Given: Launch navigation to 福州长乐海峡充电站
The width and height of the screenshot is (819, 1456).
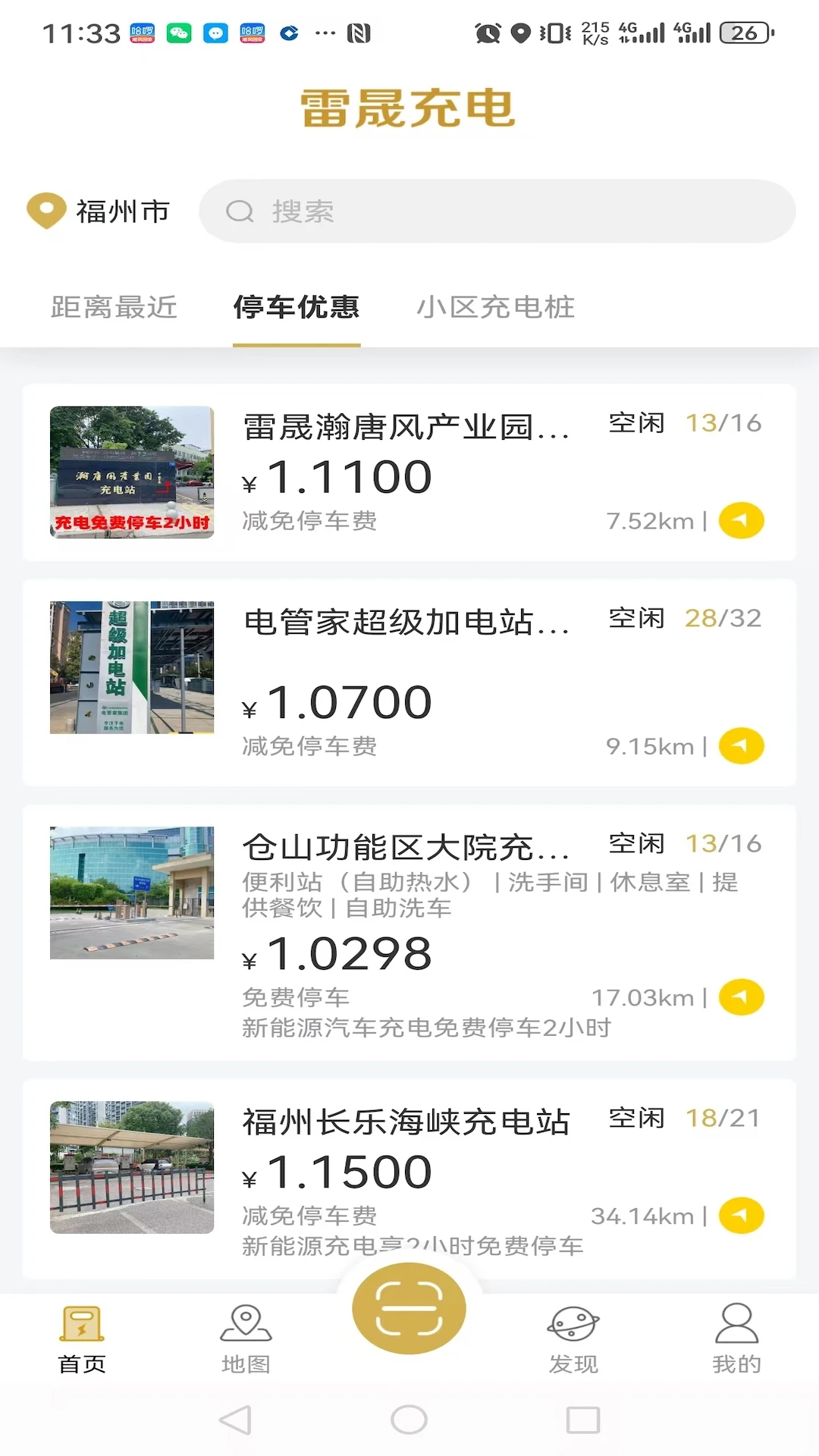Looking at the screenshot, I should coord(740,1216).
